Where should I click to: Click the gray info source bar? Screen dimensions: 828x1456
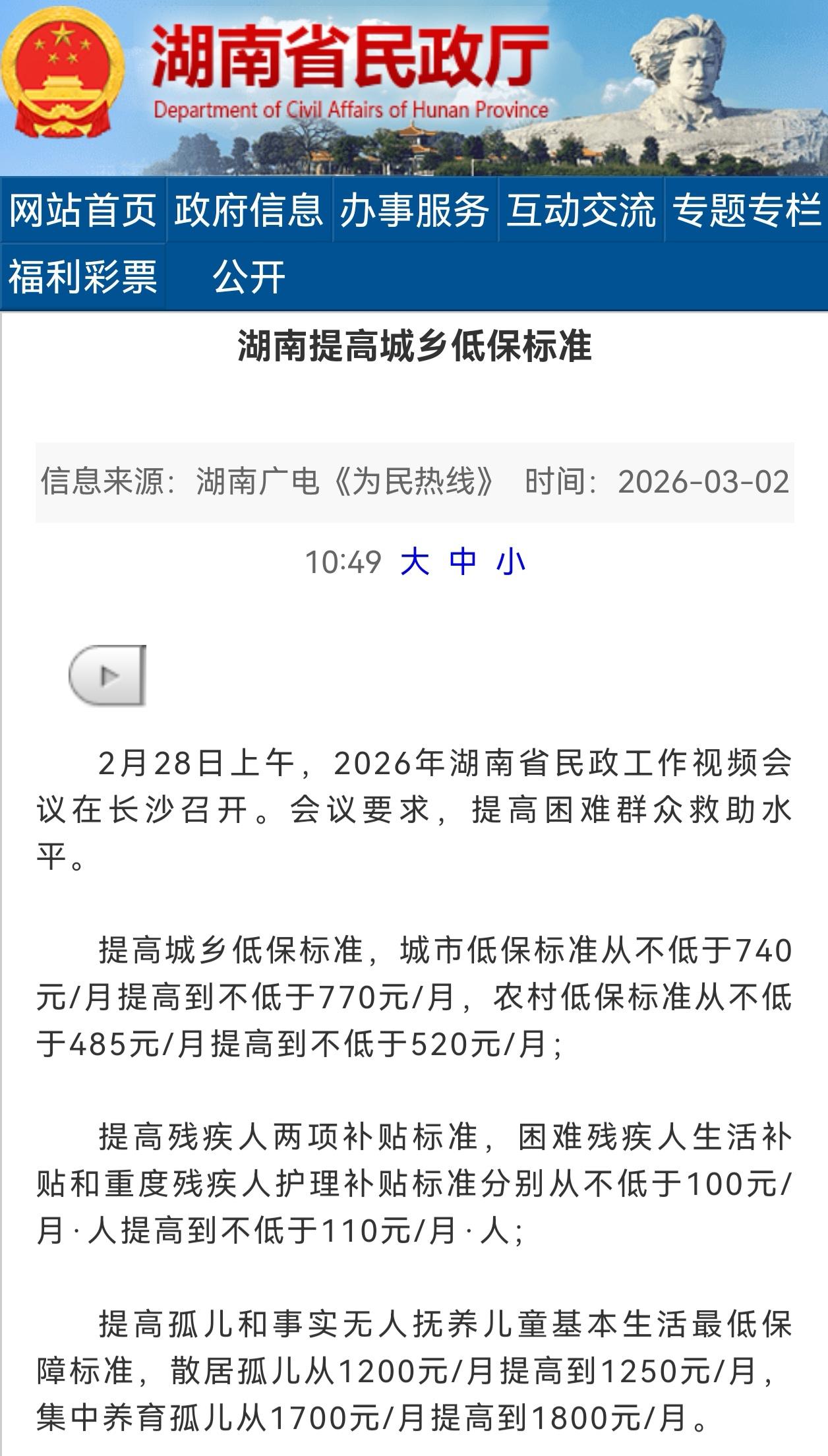click(413, 481)
